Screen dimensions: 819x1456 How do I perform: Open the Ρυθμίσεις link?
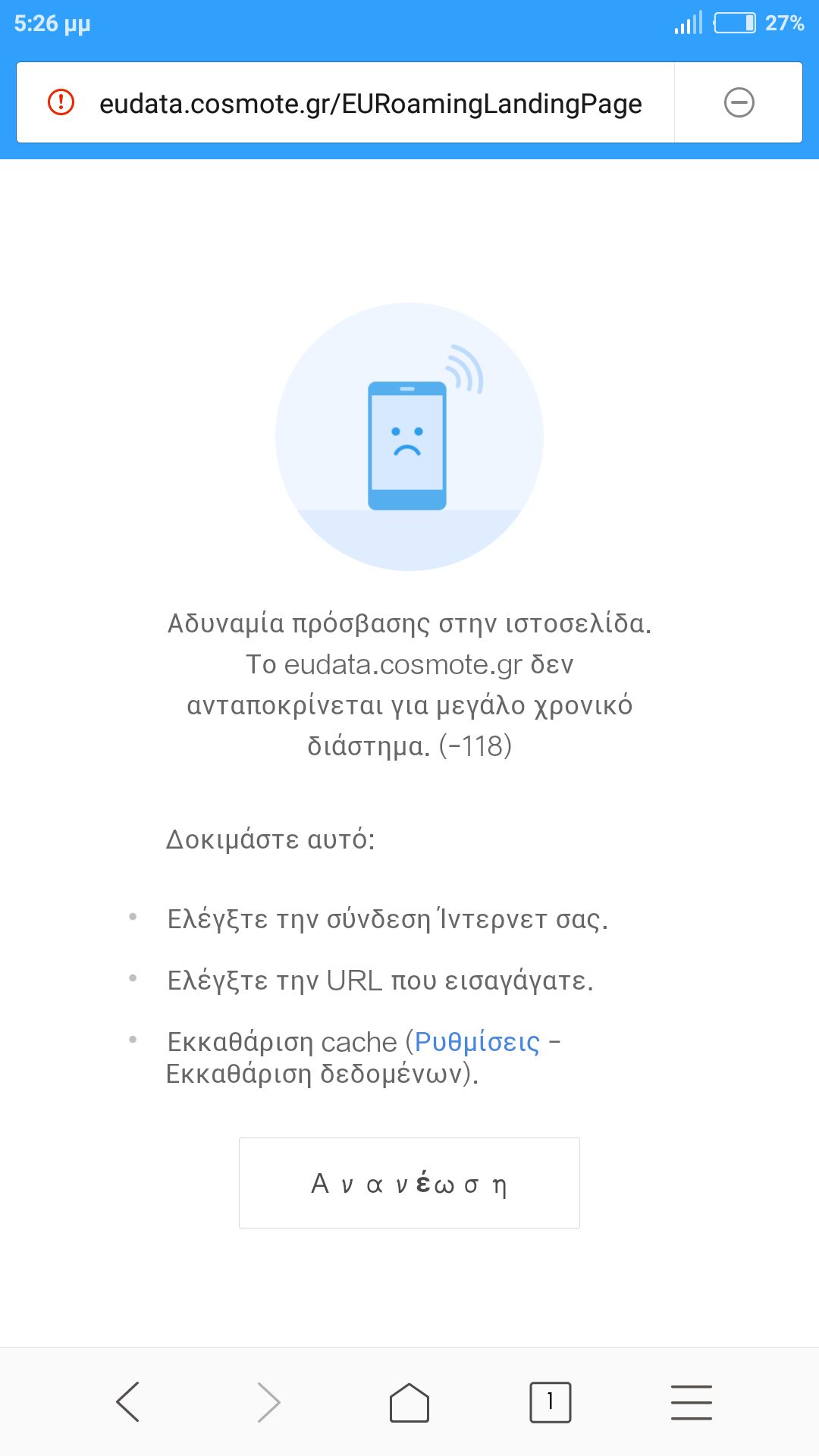pyautogui.click(x=477, y=1042)
